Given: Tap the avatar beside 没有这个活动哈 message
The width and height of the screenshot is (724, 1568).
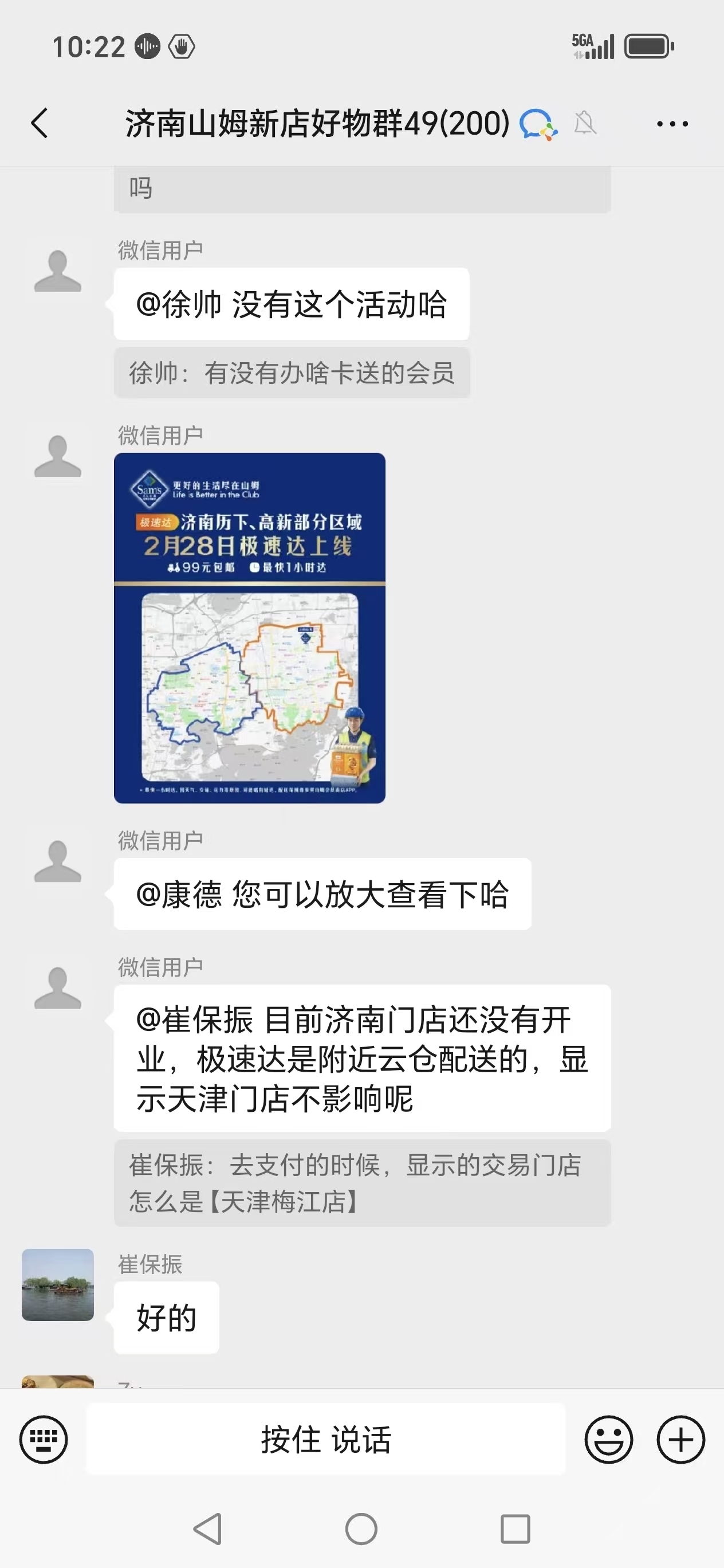Looking at the screenshot, I should [58, 272].
